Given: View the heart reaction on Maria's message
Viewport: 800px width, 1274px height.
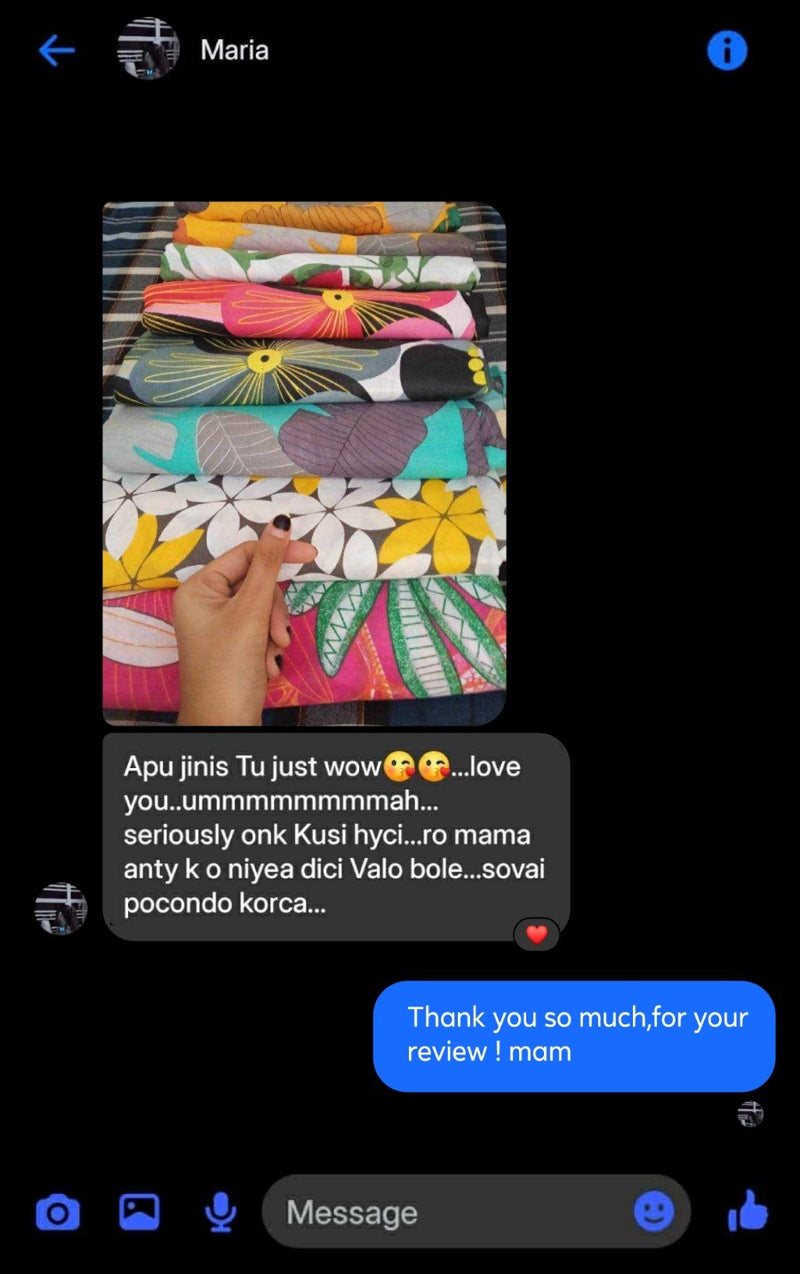Looking at the screenshot, I should 537,935.
